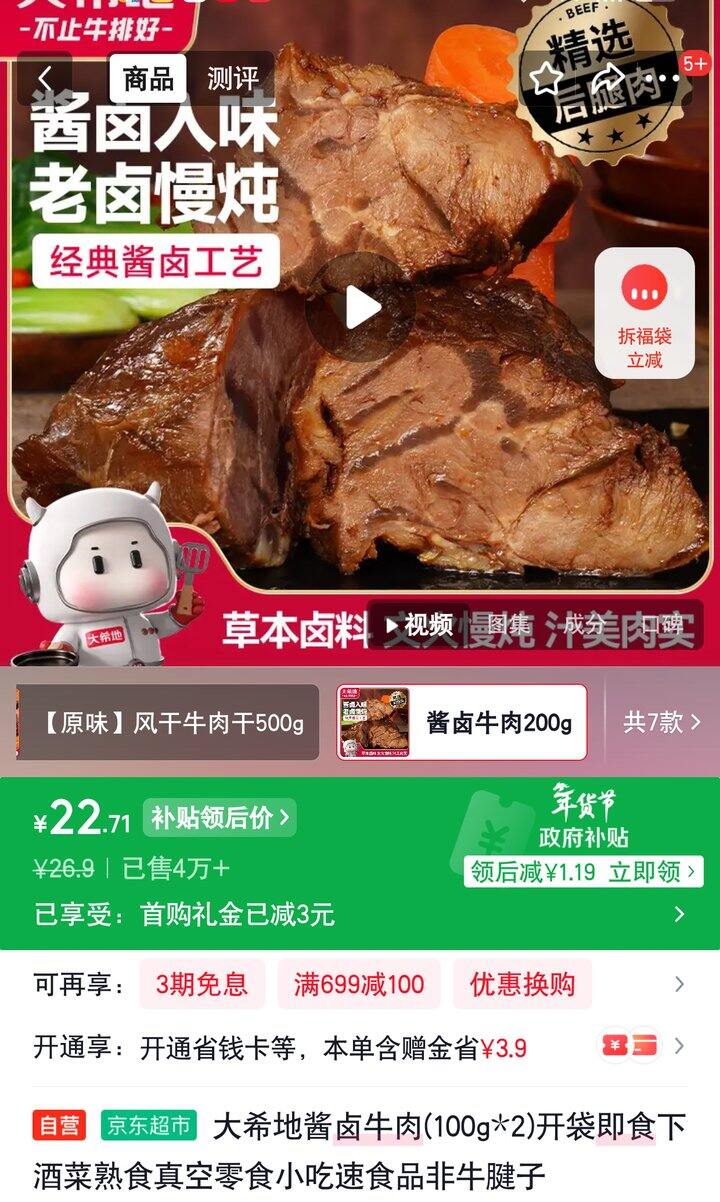Open the more options menu
Viewport: 720px width, 1202px height.
click(x=663, y=78)
